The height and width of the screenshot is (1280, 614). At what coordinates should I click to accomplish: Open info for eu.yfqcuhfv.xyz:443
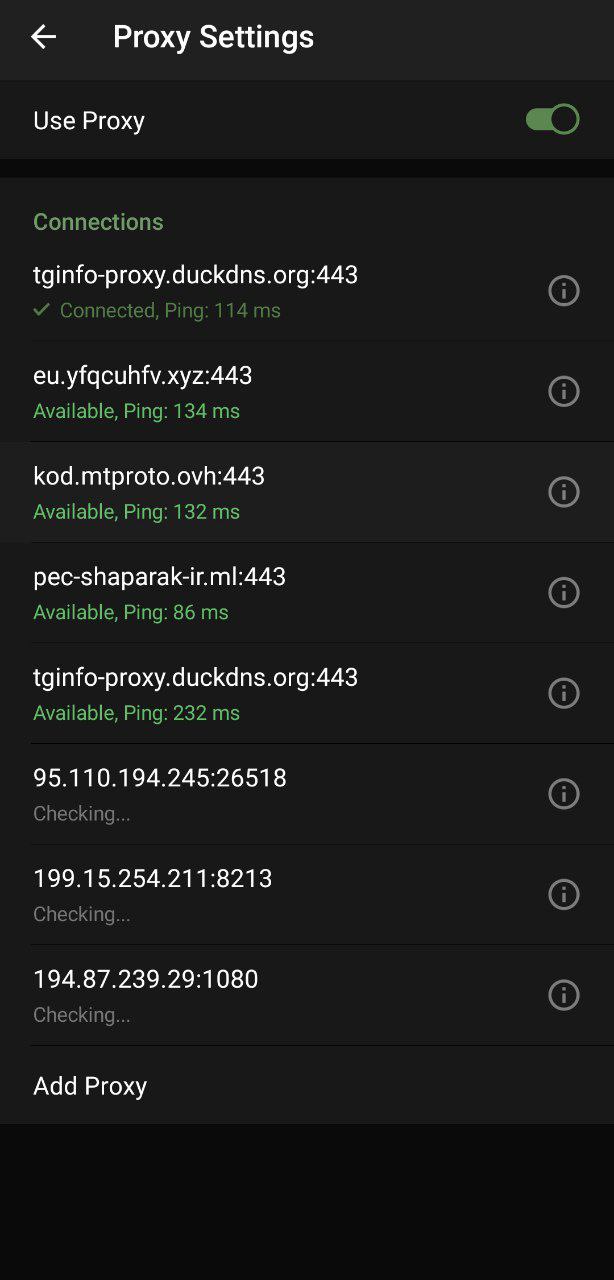(564, 391)
